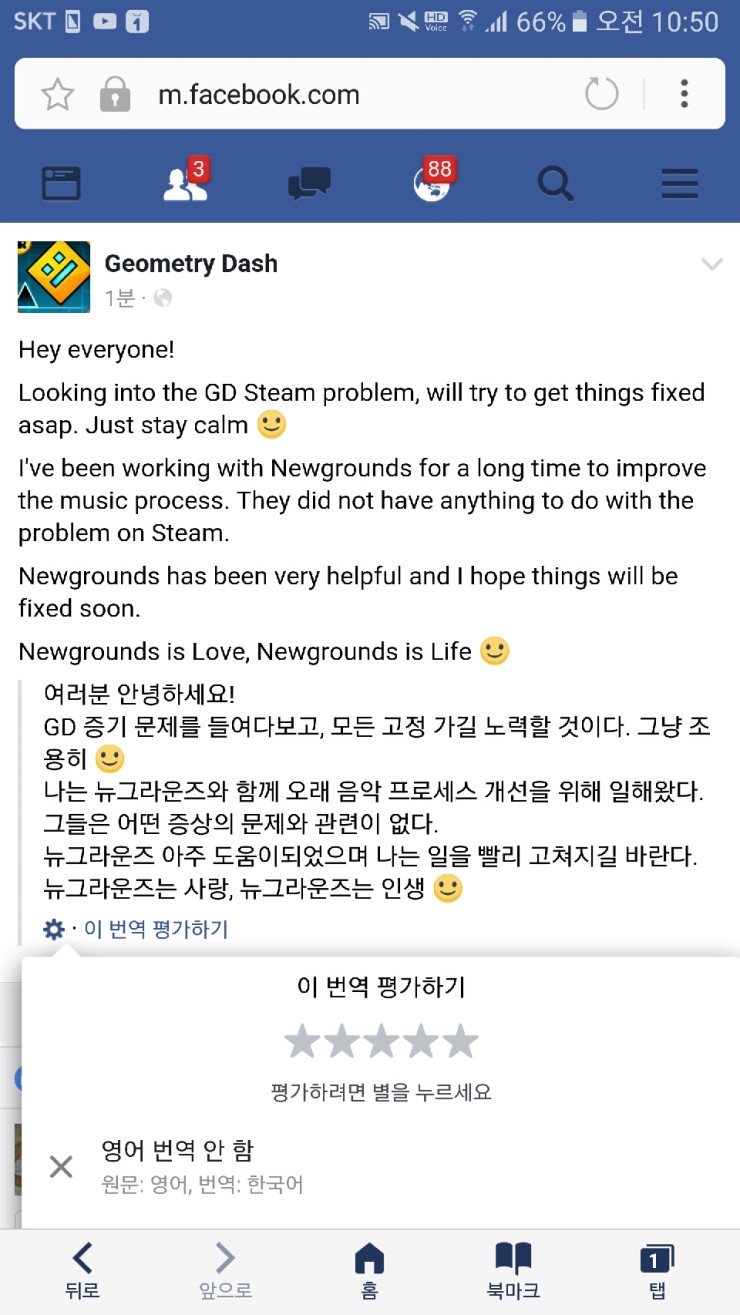Open friend requests
740x1315 pixels.
point(185,184)
